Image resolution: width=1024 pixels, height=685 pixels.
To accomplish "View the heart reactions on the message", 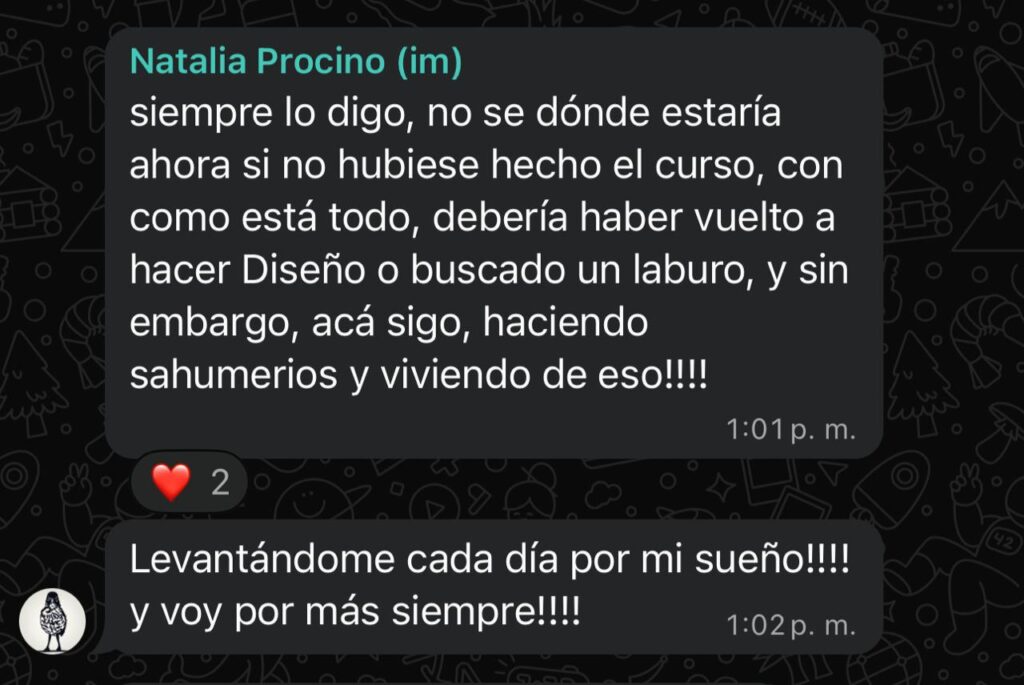I will (190, 483).
